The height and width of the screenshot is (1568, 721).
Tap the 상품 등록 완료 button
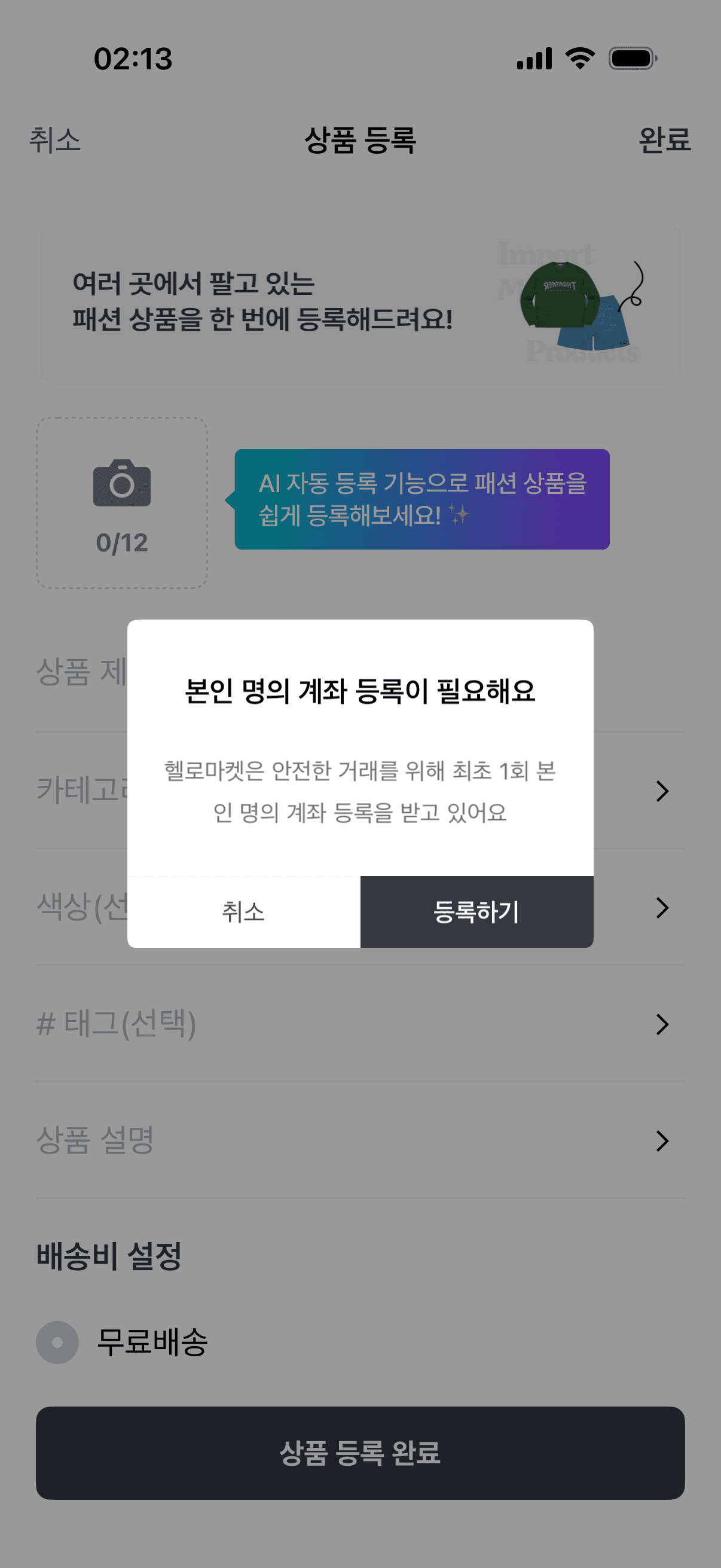(360, 1453)
